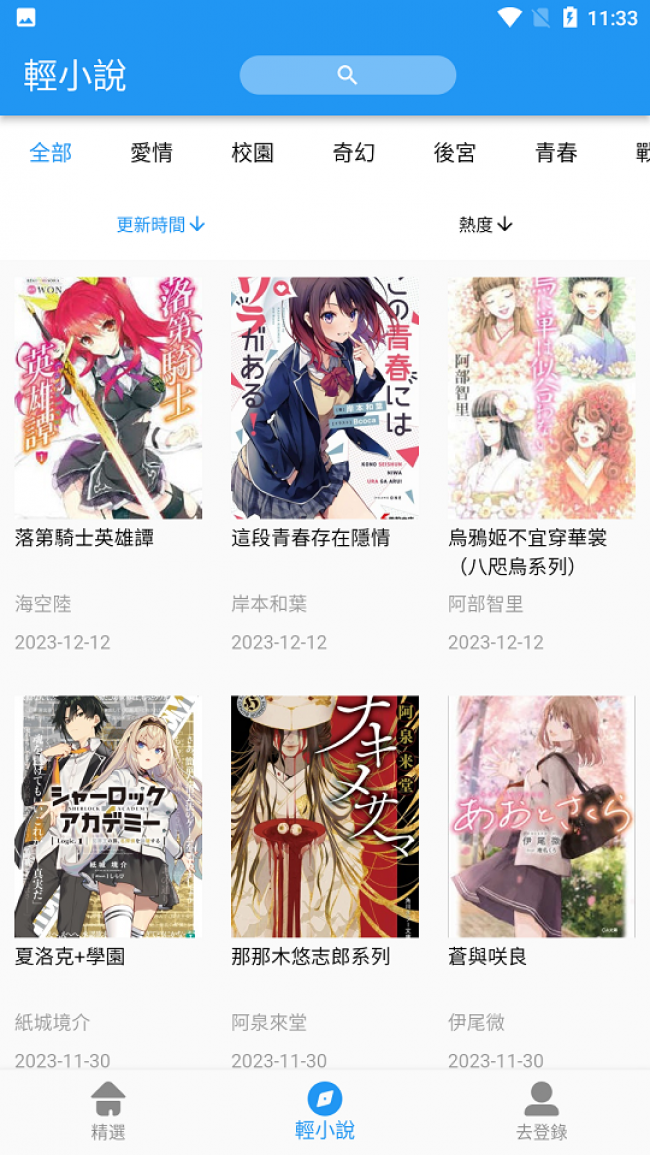
Task: Open the search bar
Action: [x=347, y=75]
